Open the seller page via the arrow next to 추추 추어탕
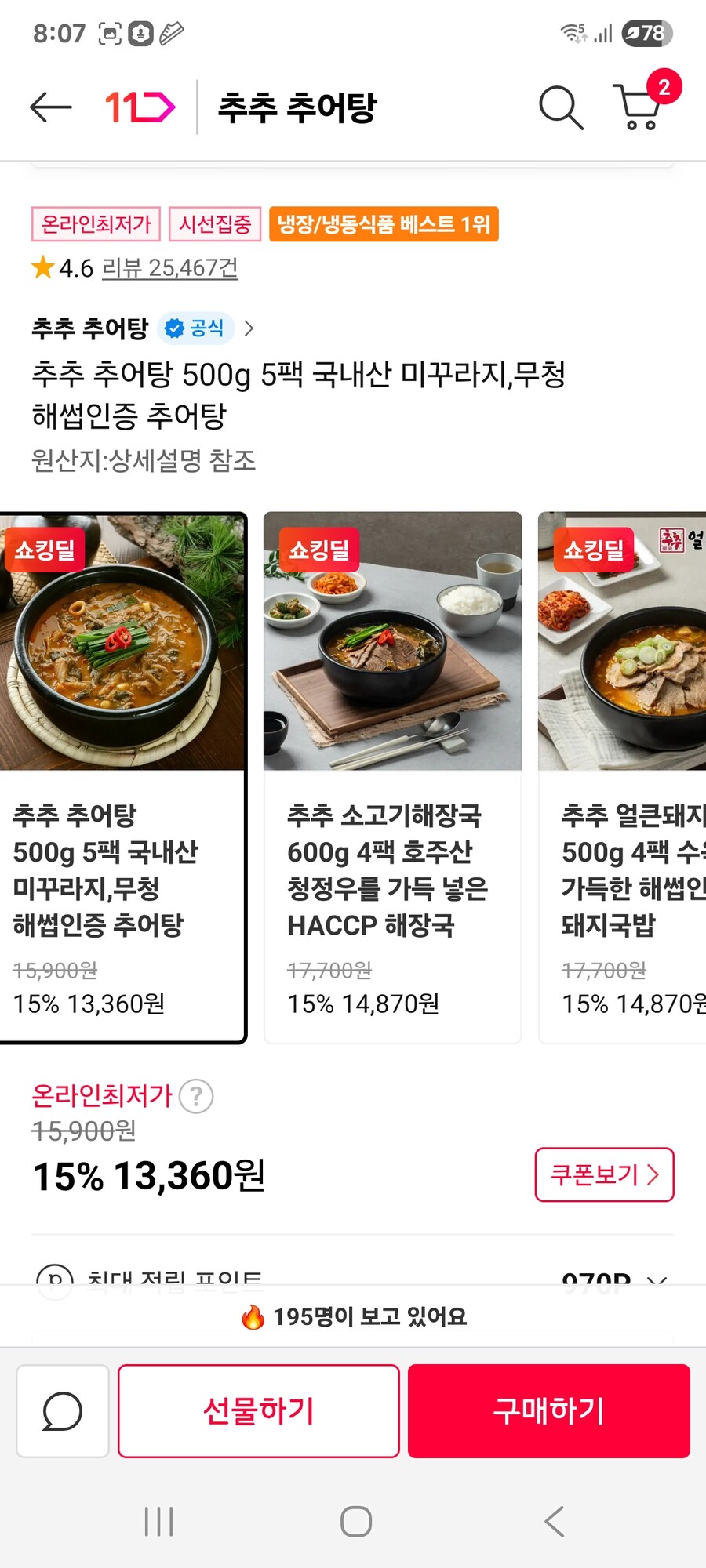706x1568 pixels. click(x=249, y=328)
